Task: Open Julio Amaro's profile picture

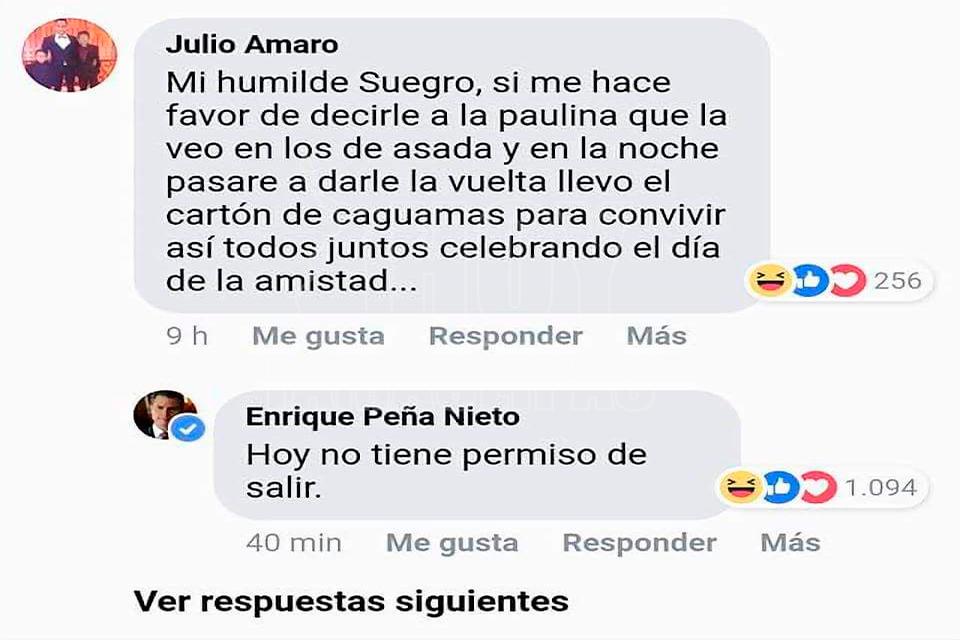Action: click(69, 55)
